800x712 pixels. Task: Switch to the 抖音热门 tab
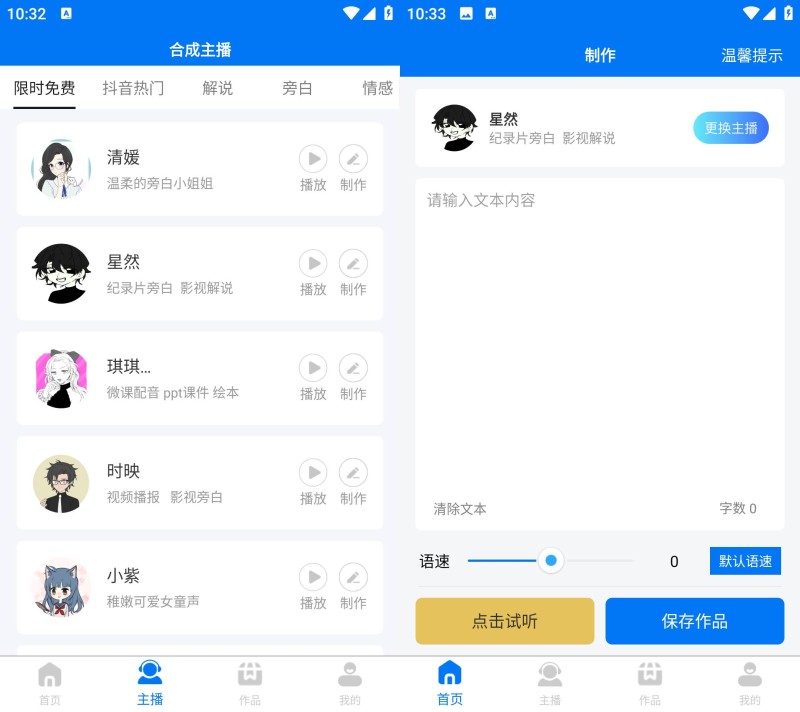pyautogui.click(x=133, y=88)
